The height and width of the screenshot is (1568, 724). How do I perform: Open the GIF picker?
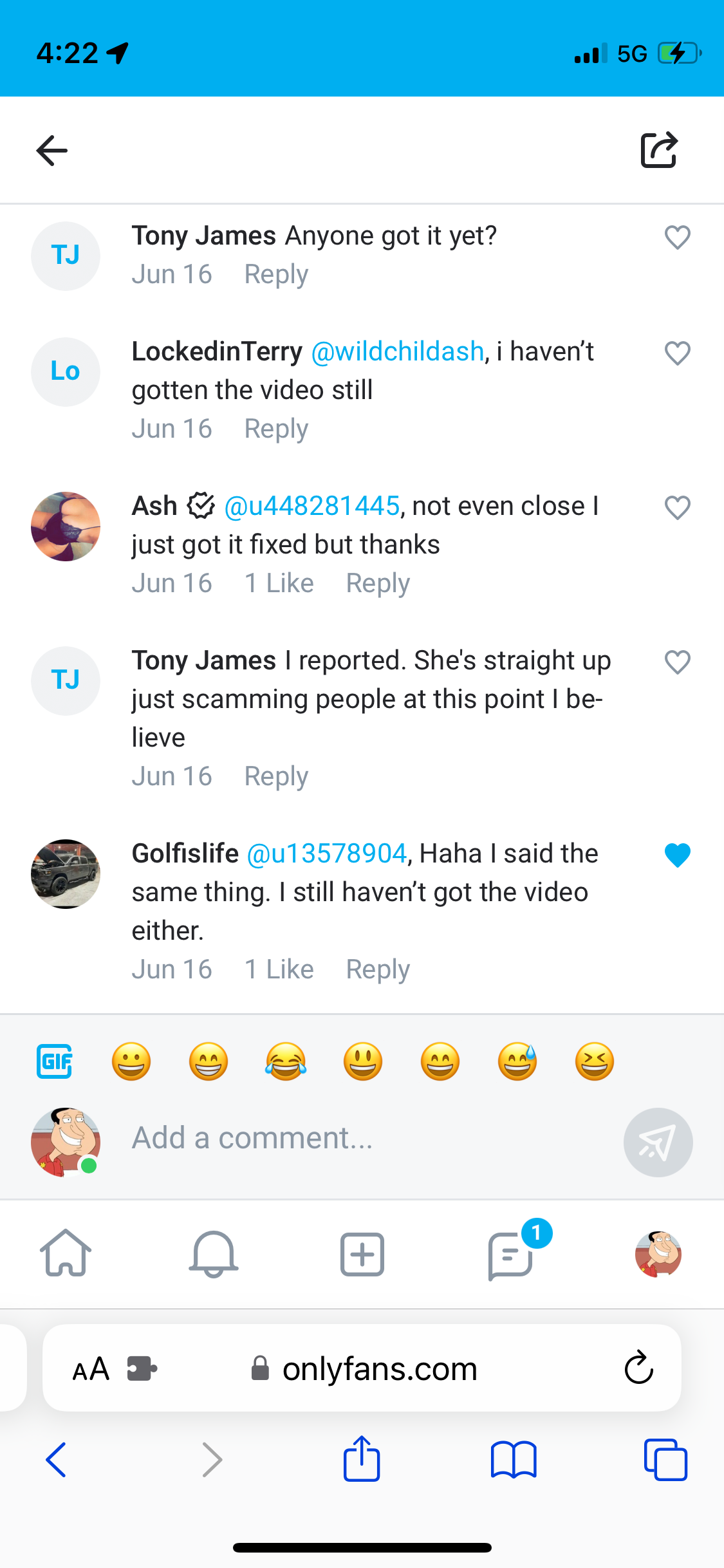[54, 1061]
